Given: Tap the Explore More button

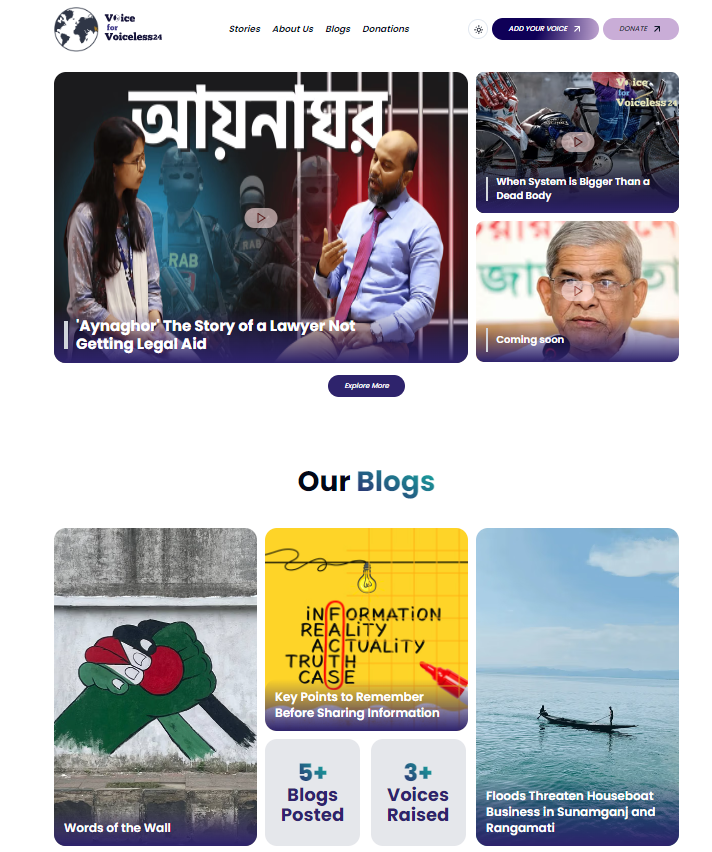Looking at the screenshot, I should click(x=366, y=386).
